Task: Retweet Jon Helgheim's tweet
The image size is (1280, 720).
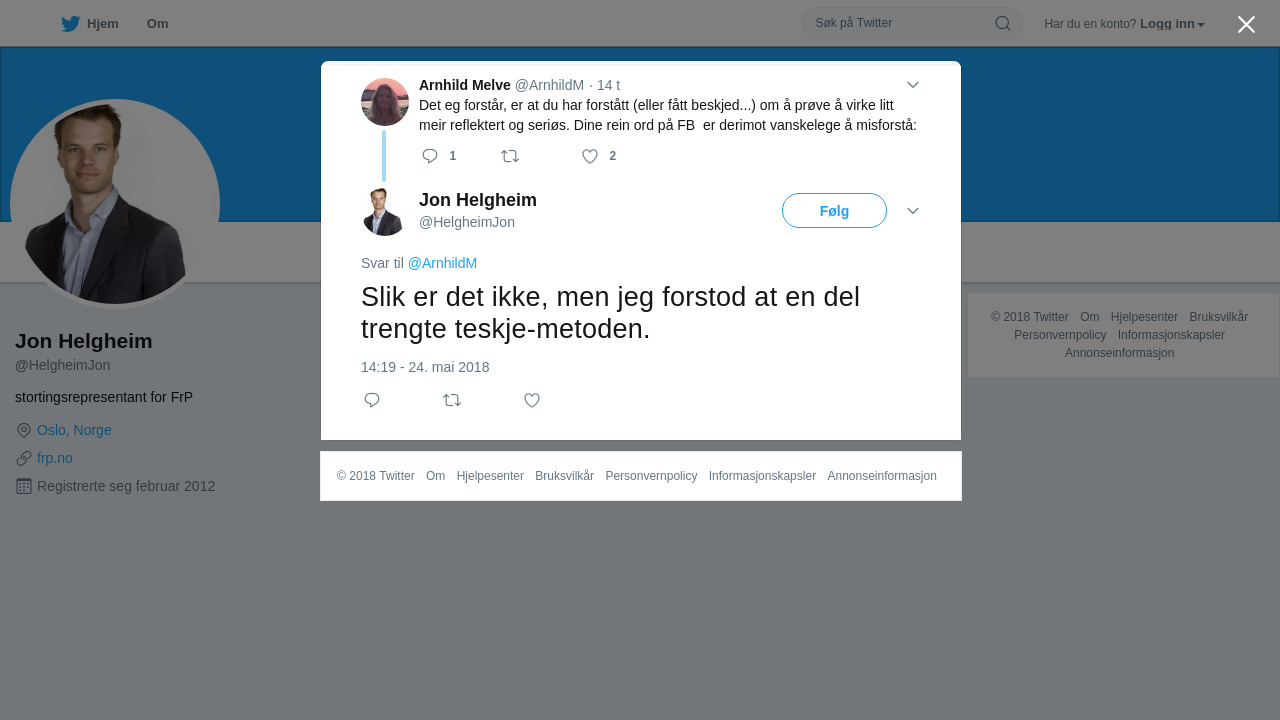Action: (x=452, y=400)
